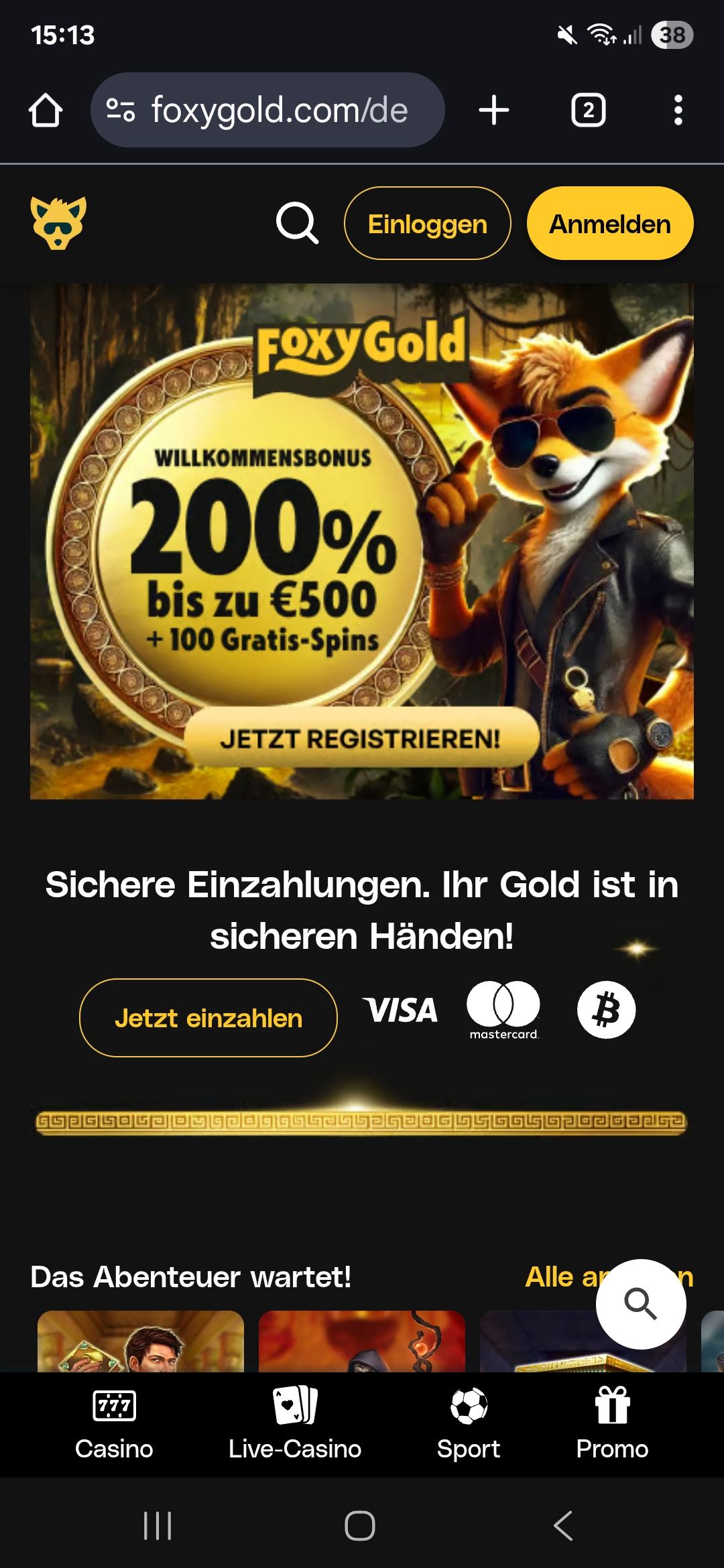Show the open tabs switcher
Viewport: 724px width, 1568px height.
(588, 110)
